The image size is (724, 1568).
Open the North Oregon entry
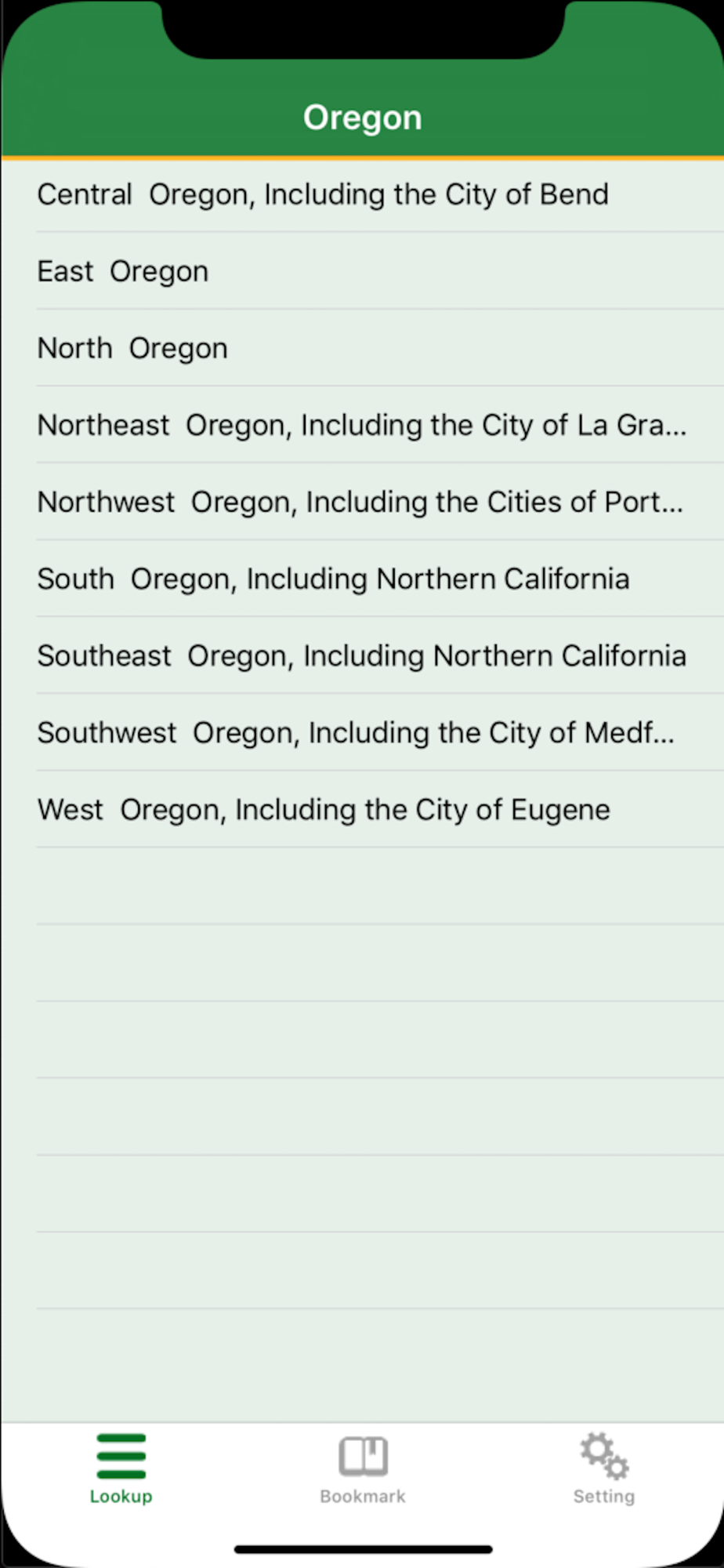[x=362, y=348]
